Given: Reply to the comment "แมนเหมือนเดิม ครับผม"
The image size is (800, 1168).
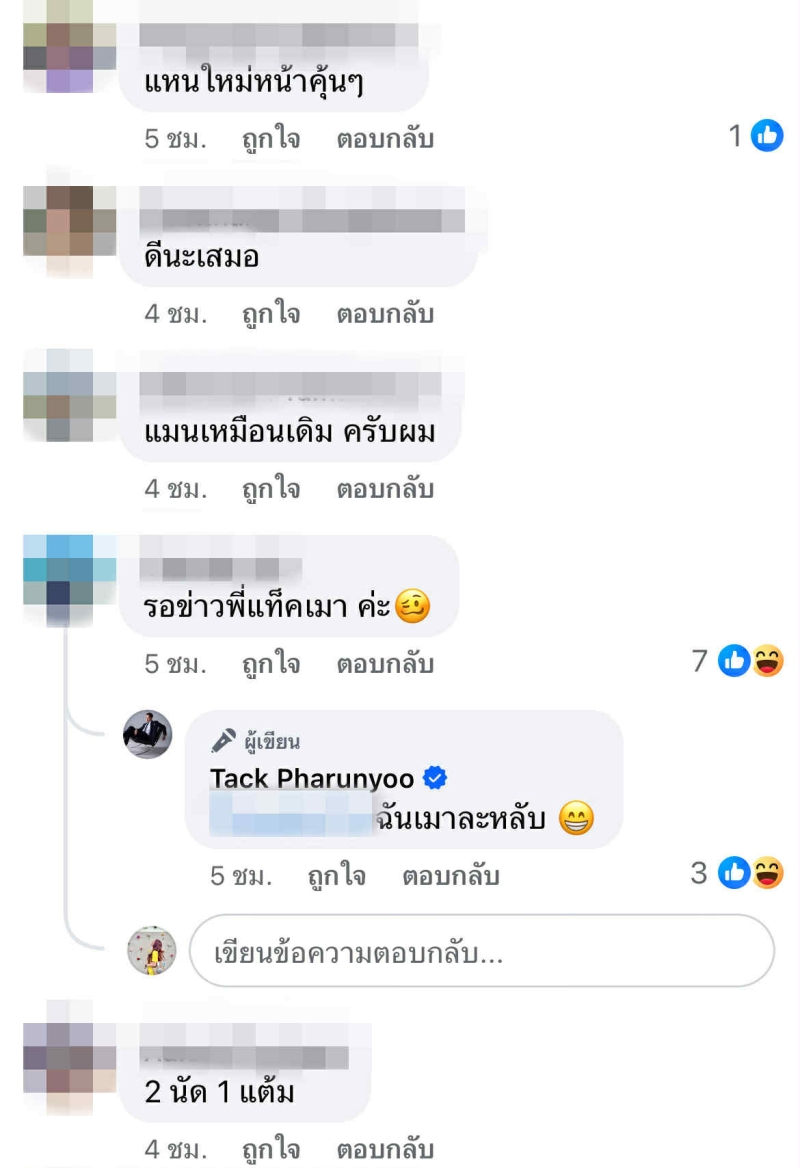Looking at the screenshot, I should pos(384,489).
